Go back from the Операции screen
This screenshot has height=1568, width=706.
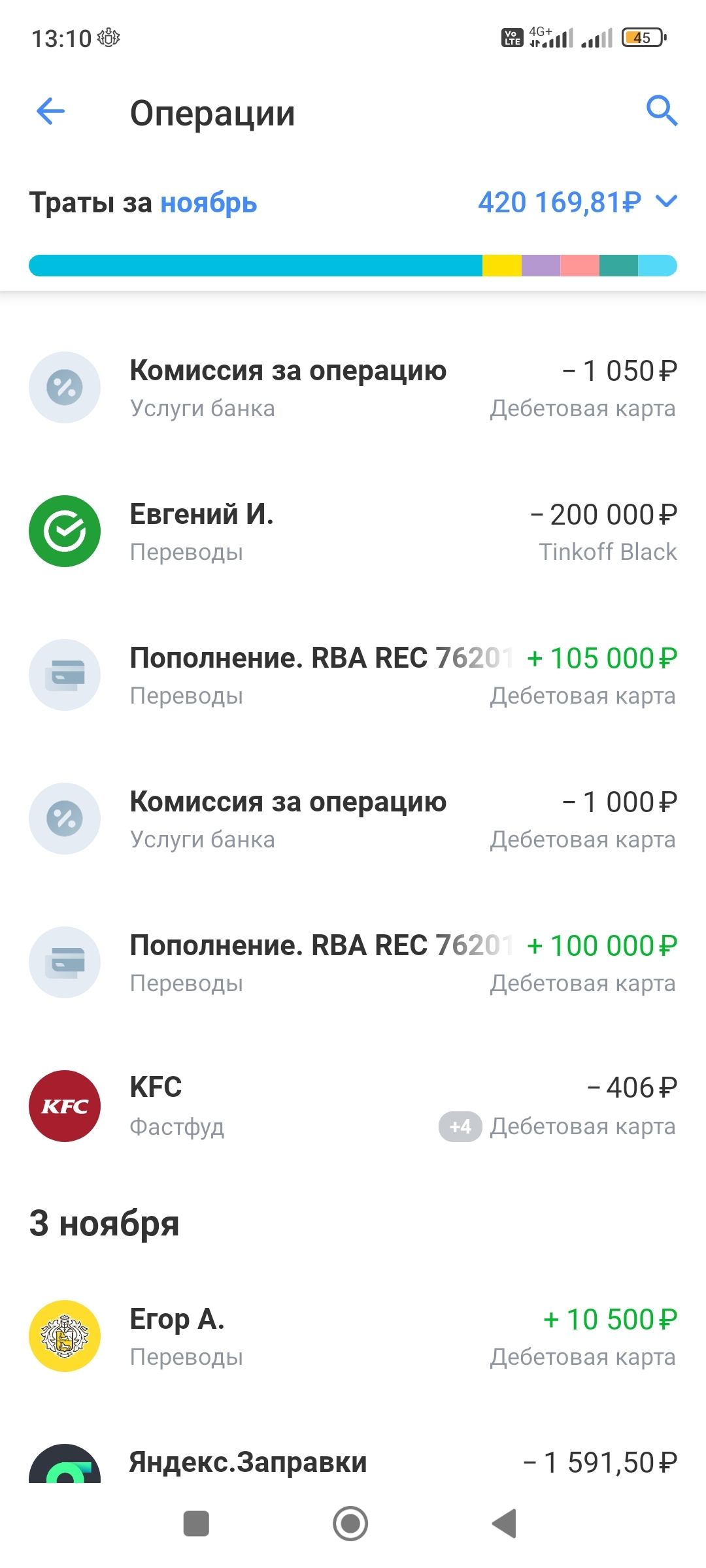click(50, 112)
